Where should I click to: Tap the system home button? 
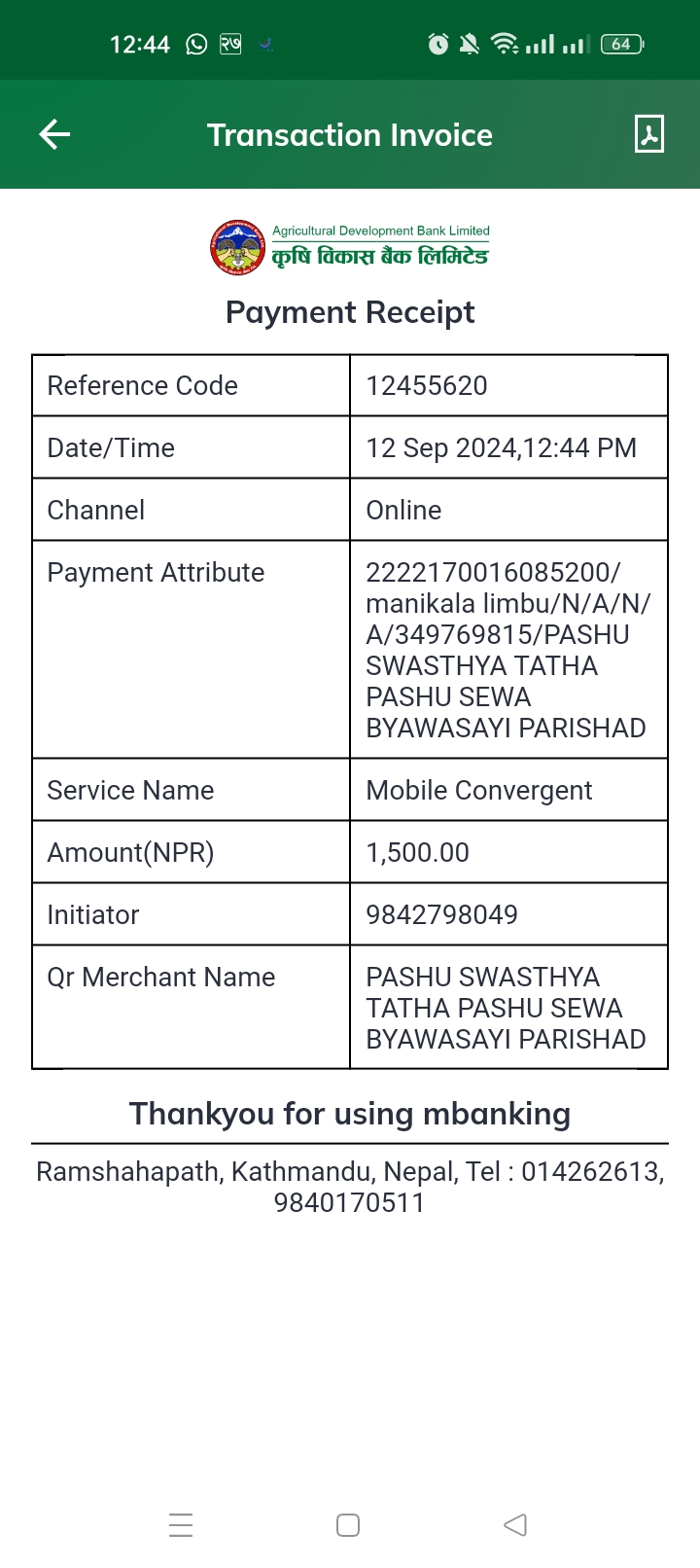(x=348, y=1524)
